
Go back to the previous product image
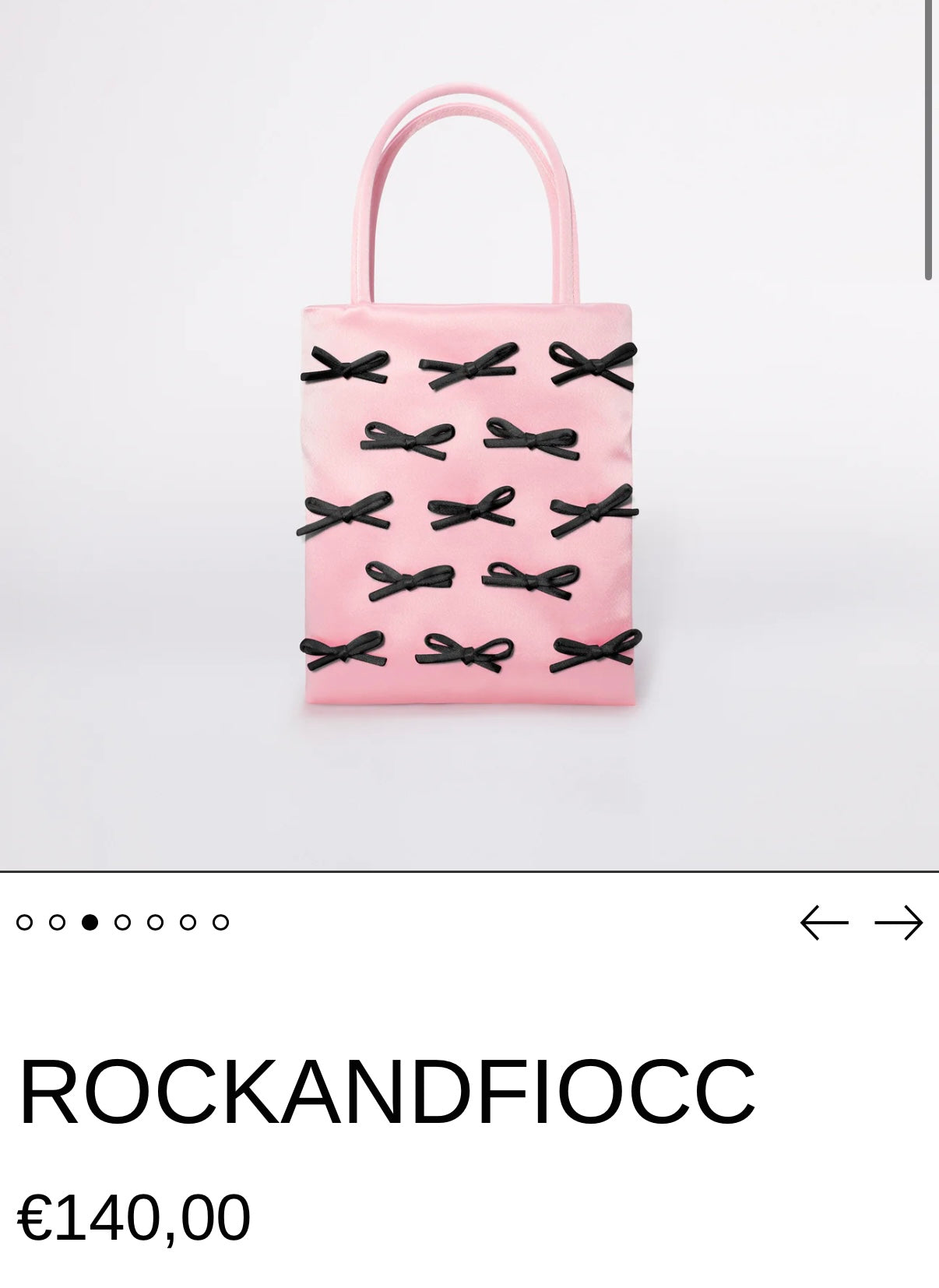click(824, 923)
